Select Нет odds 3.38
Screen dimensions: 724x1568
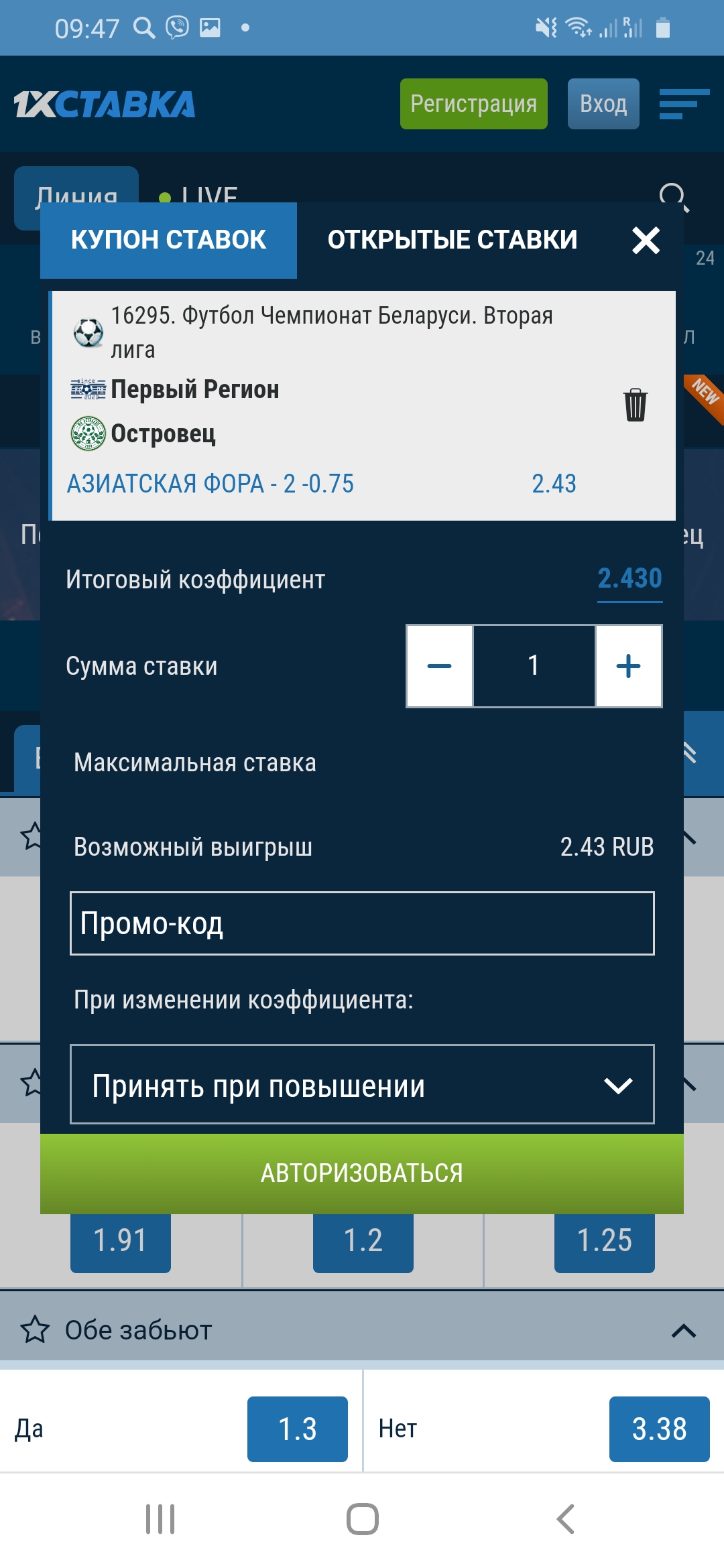(x=659, y=1429)
